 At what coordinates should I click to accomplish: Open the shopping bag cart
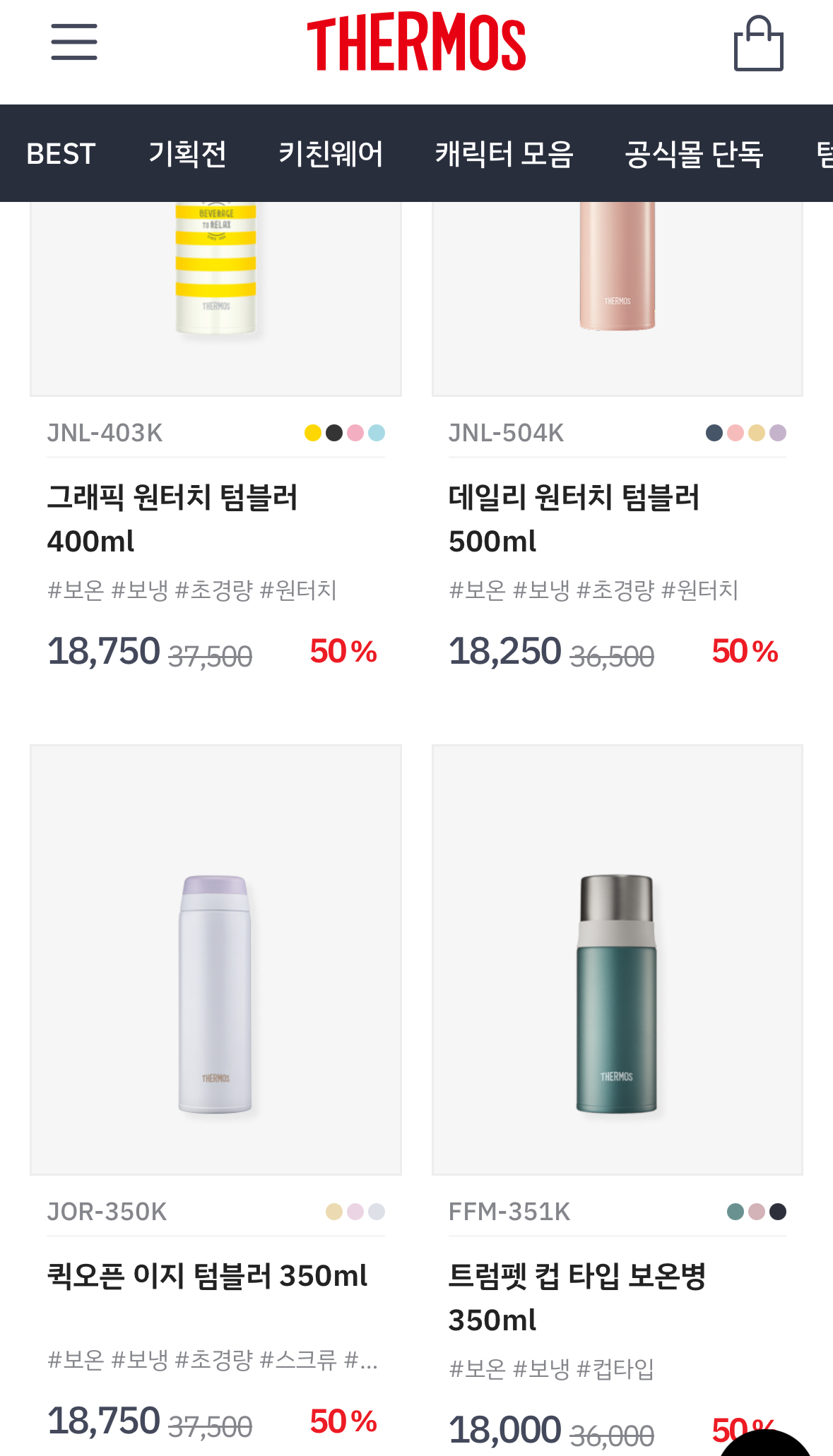(758, 44)
